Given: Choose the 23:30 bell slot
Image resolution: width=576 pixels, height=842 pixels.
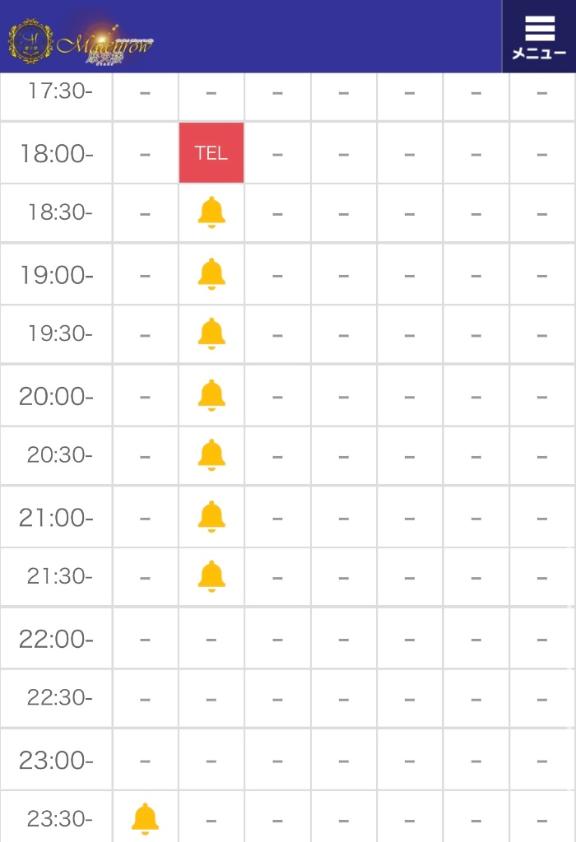Looking at the screenshot, I should coord(145,819).
